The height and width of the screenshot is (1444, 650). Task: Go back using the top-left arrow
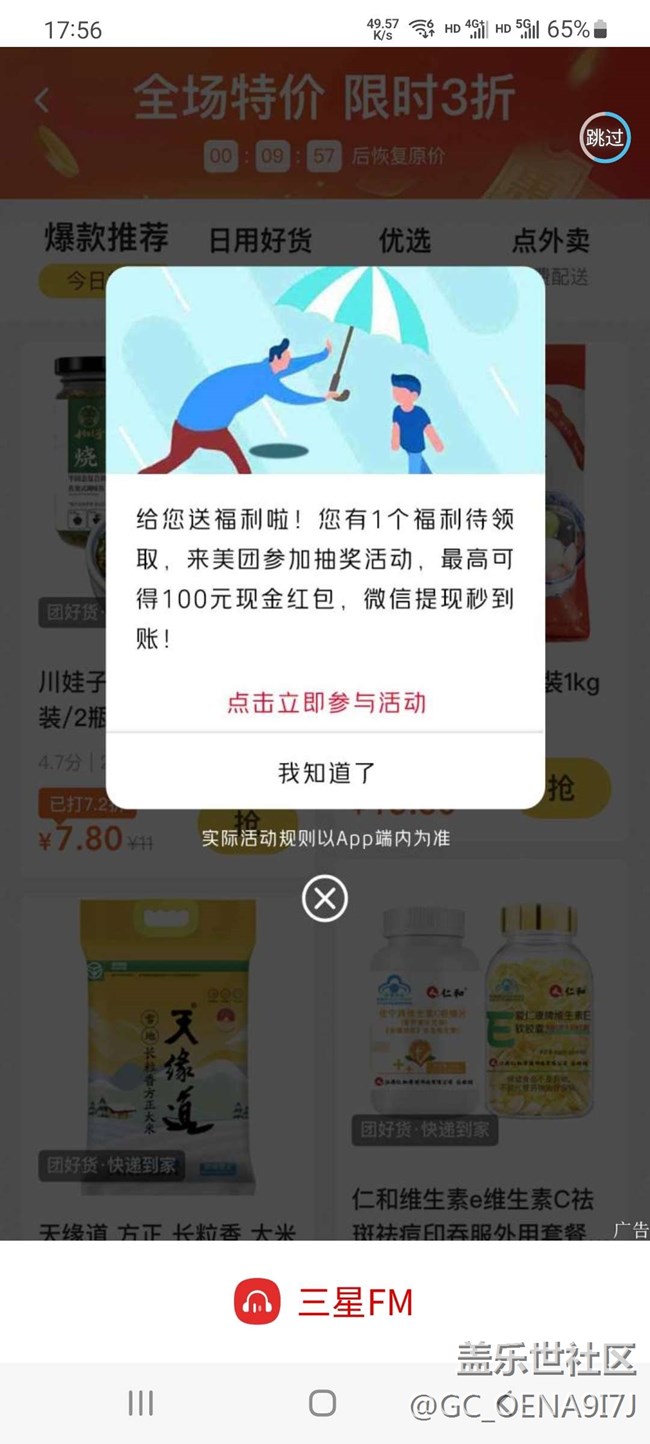coord(42,100)
